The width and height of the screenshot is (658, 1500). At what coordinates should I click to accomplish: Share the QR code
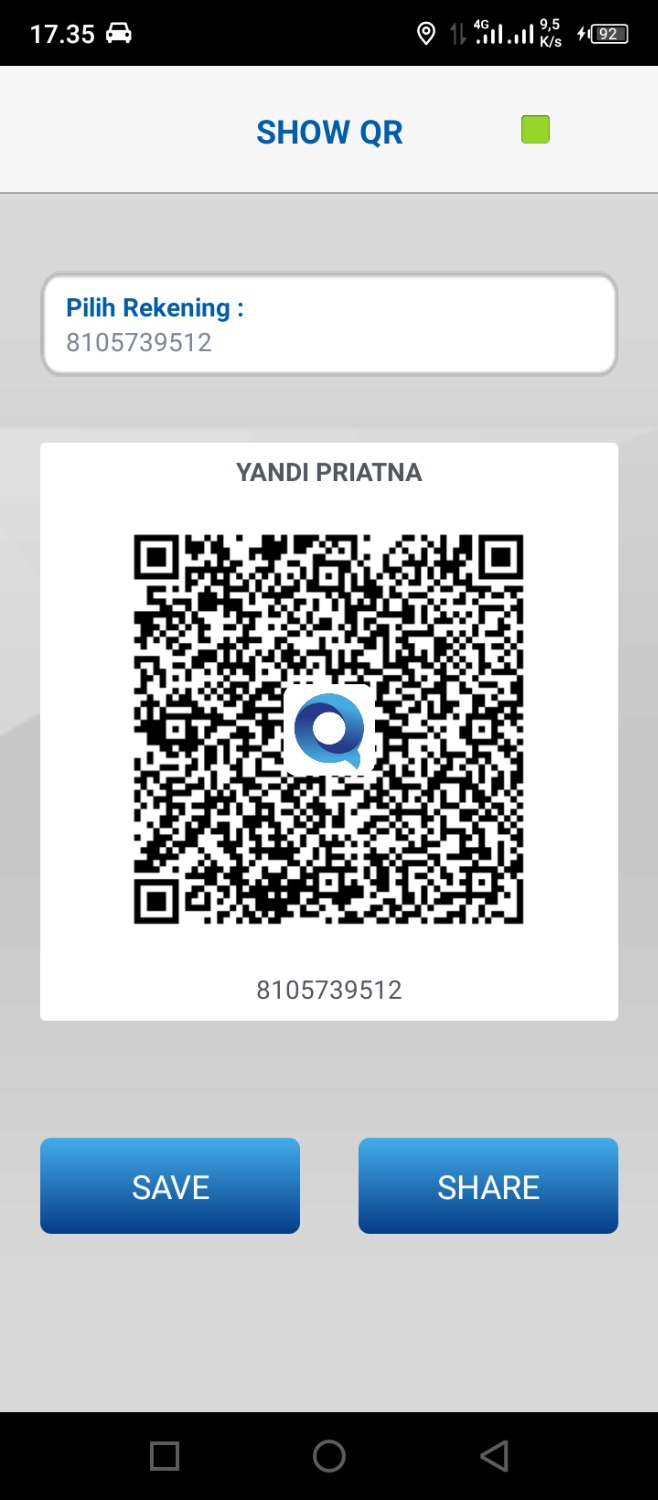(x=488, y=1186)
